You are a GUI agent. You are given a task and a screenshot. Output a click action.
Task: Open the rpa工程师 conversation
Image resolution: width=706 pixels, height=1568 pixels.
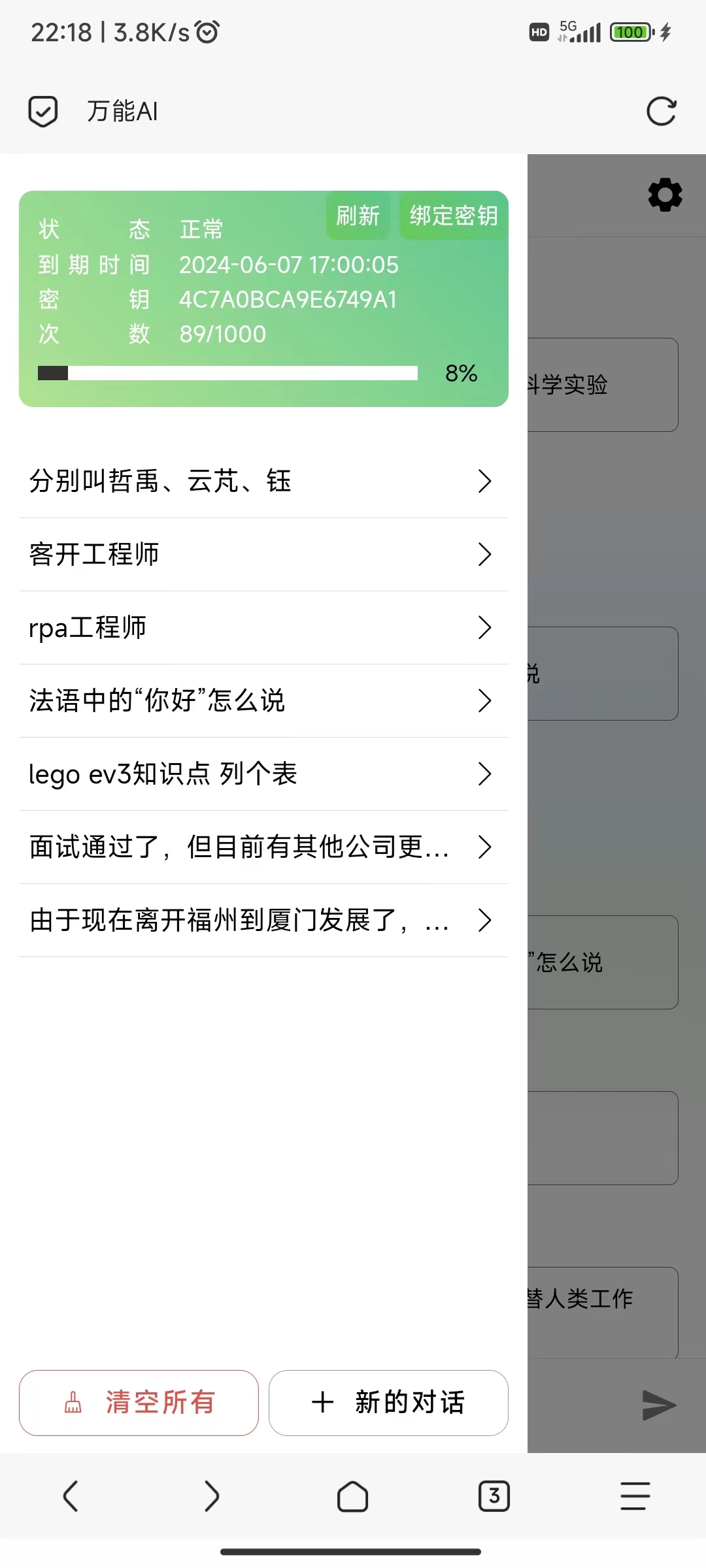tap(263, 628)
